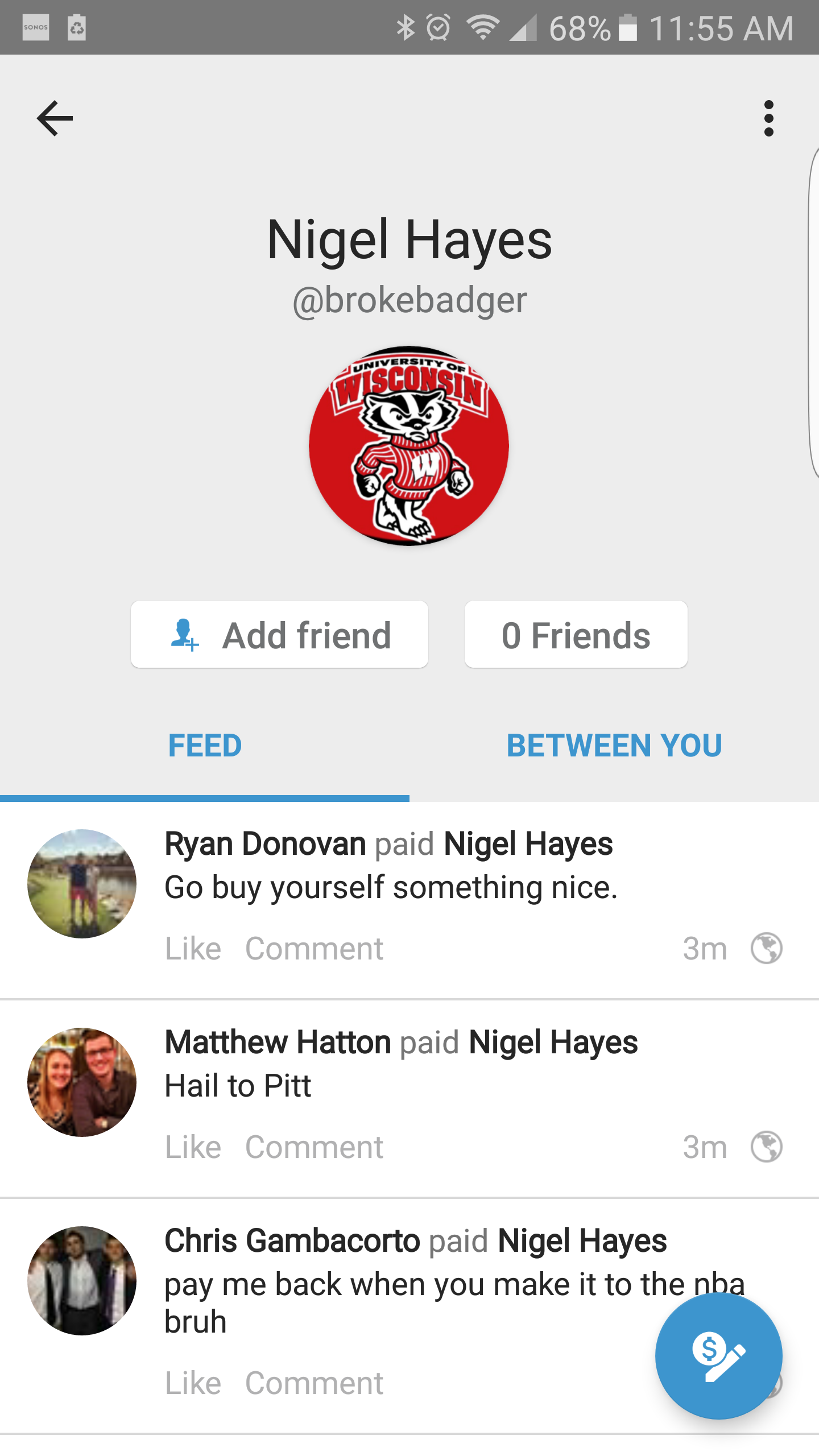
Task: Like Matthew Hatton's Hail to Pitt post
Action: [x=193, y=1147]
